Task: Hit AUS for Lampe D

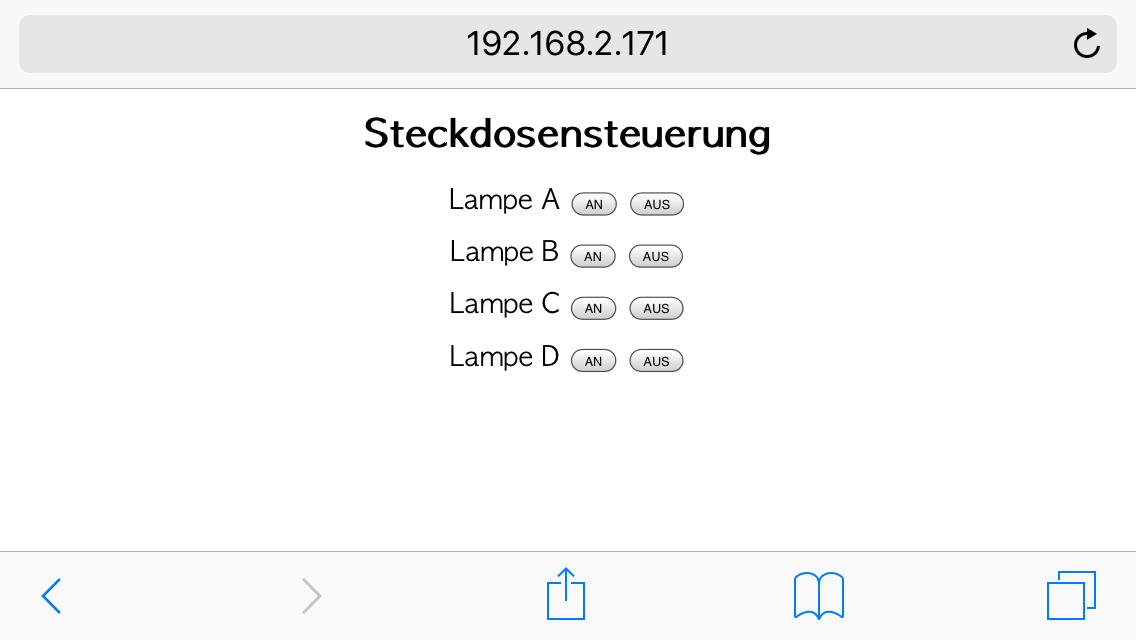Action: pos(656,361)
